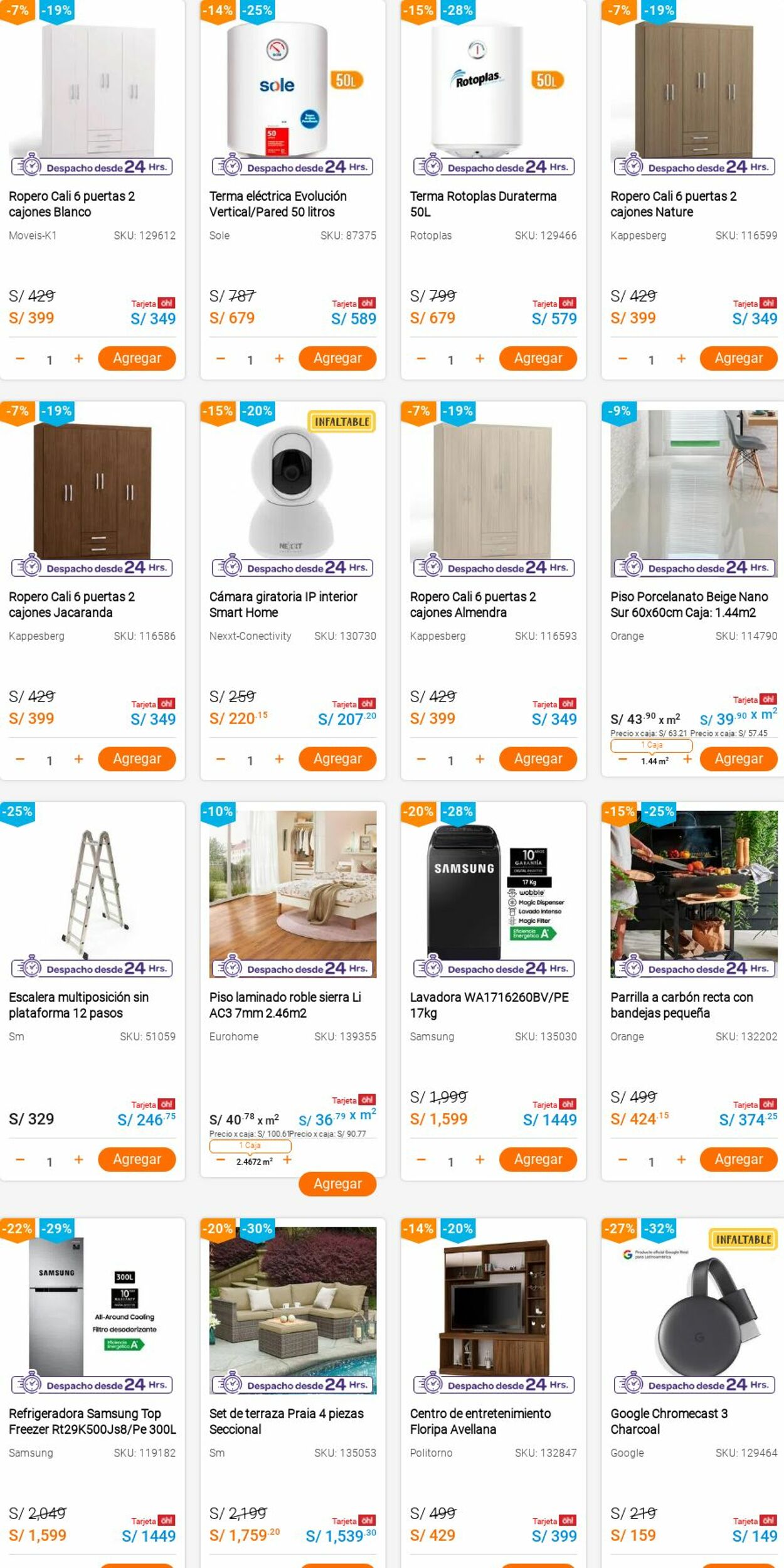Increase boxes of Piso laminado roble sierra
Image resolution: width=784 pixels, height=1568 pixels.
pyautogui.click(x=287, y=1160)
